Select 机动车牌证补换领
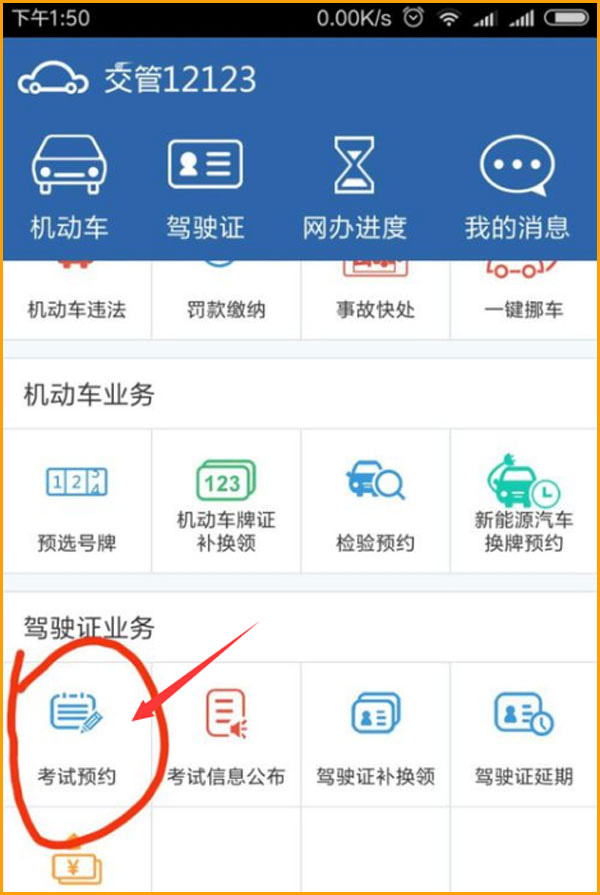Viewport: 600px width, 895px height. pos(226,505)
